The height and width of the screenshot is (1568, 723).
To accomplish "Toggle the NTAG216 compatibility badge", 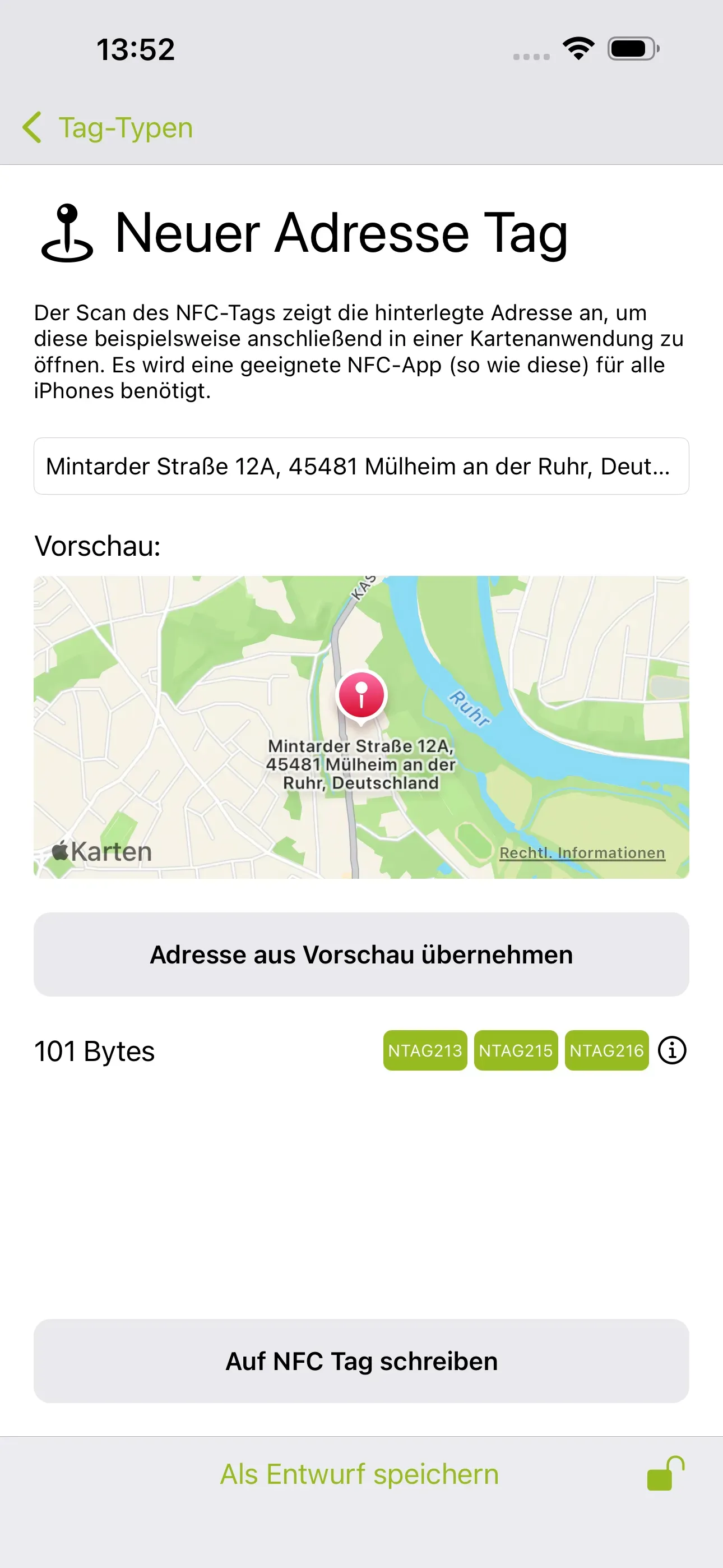I will [607, 1049].
